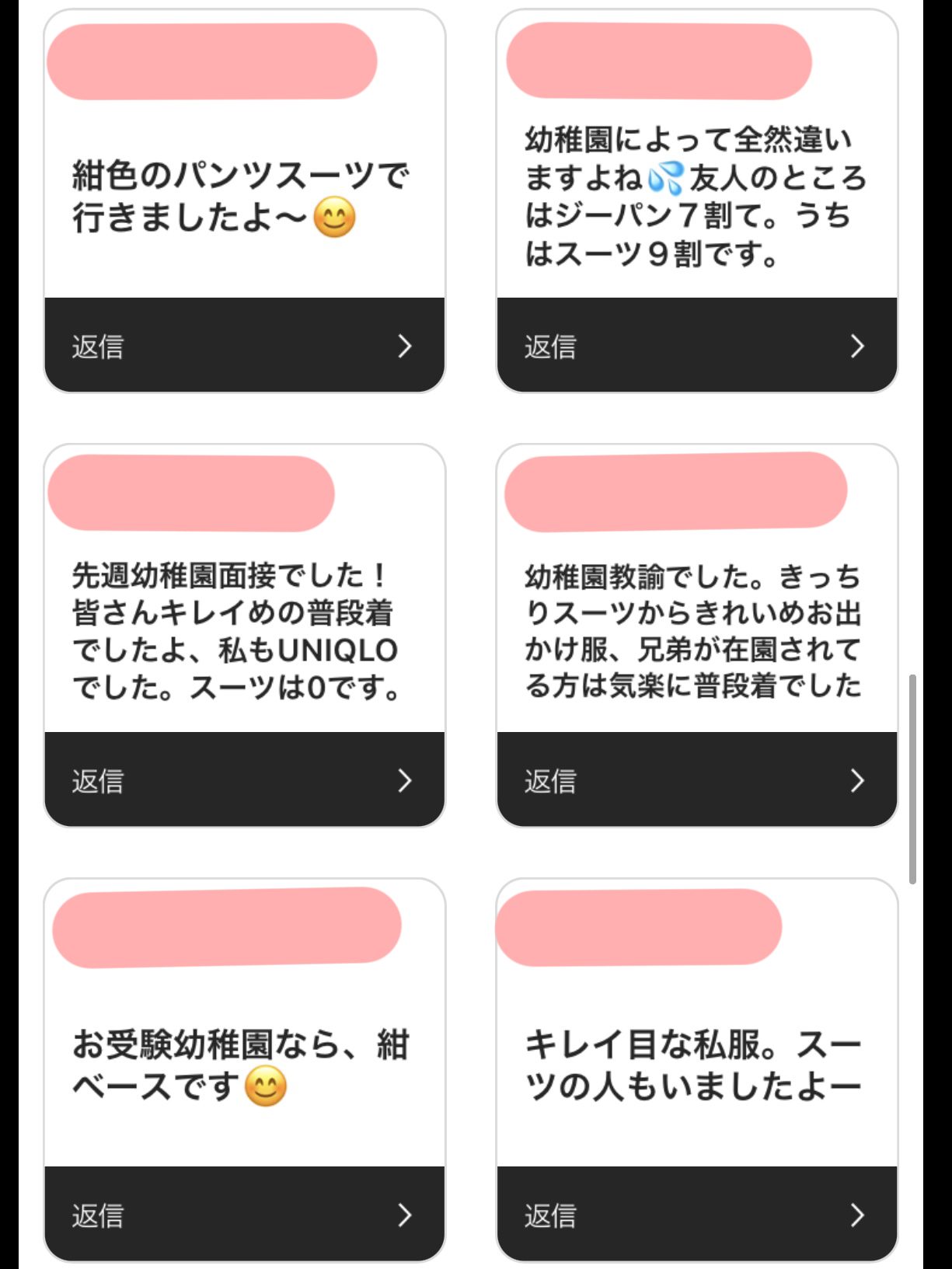Open the response card mentioning ジーパン7割
The height and width of the screenshot is (1269, 952).
click(695, 197)
